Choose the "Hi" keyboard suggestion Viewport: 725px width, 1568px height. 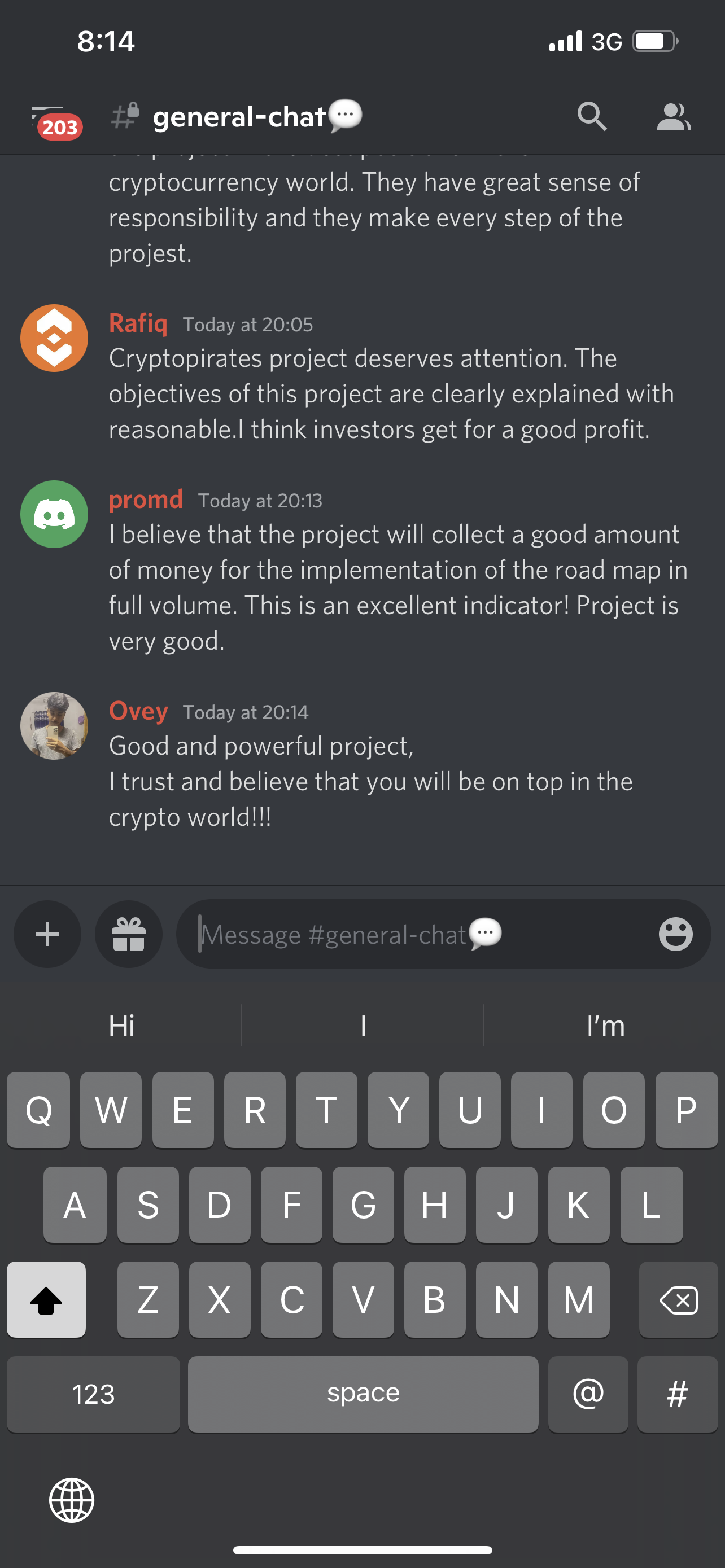[122, 1026]
